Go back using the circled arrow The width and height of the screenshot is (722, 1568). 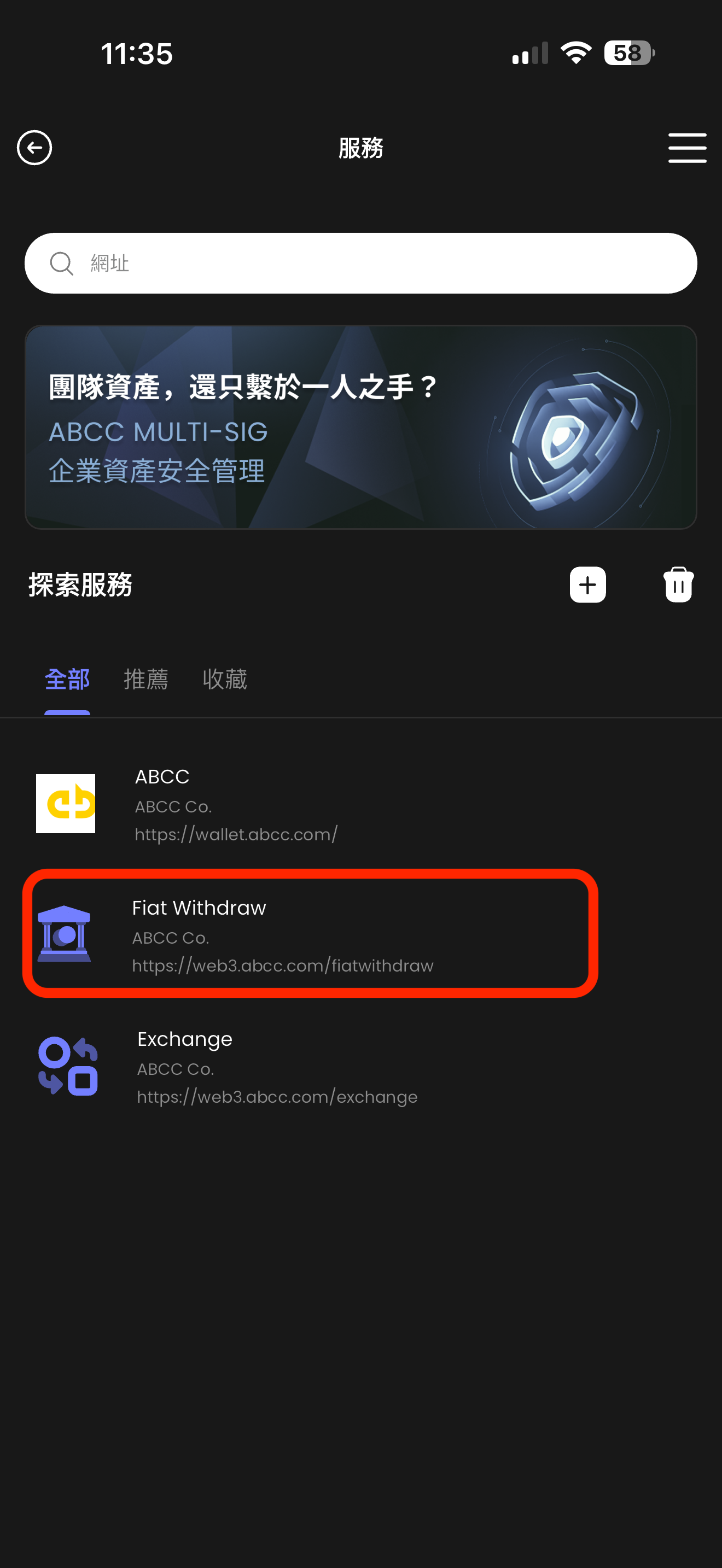point(34,147)
